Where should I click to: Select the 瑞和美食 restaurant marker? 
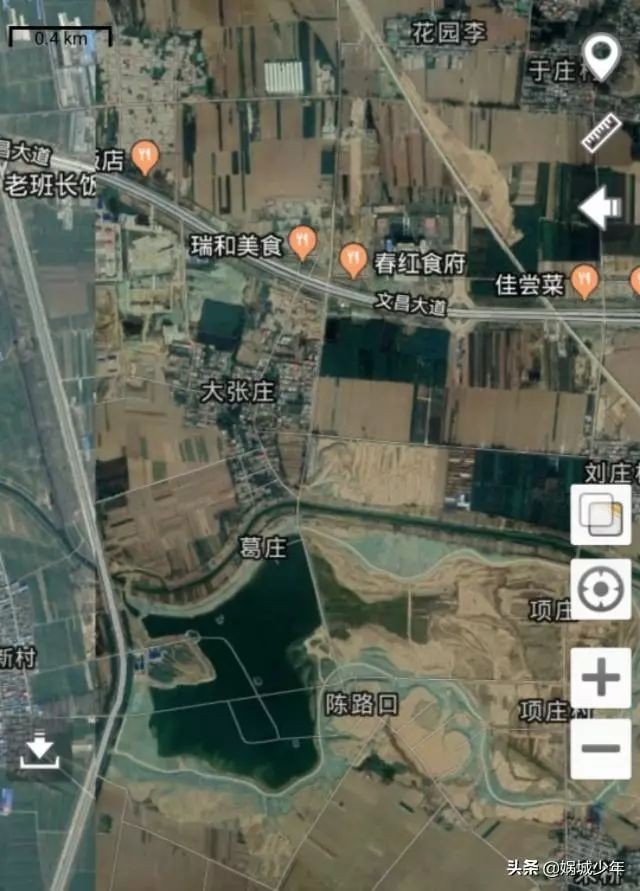coord(303,241)
